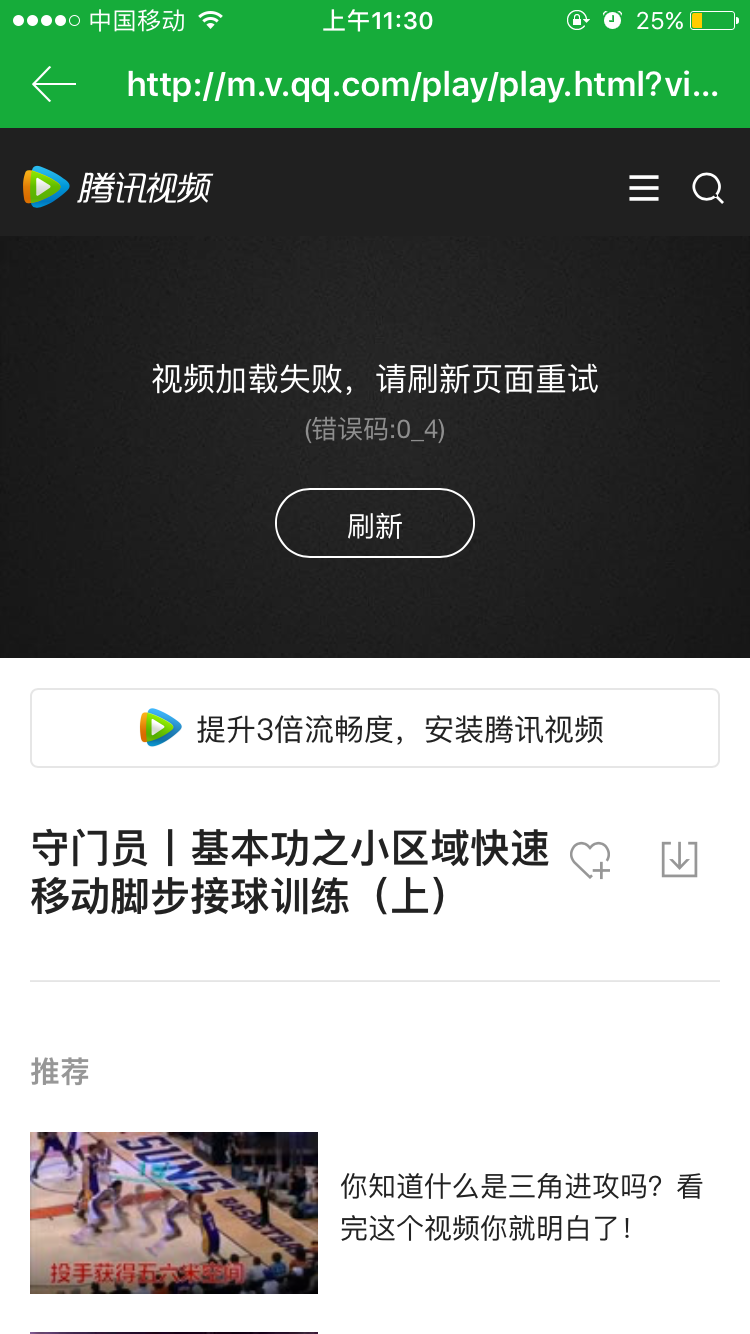Open search on Tencent Video
The width and height of the screenshot is (750, 1334).
click(x=709, y=188)
